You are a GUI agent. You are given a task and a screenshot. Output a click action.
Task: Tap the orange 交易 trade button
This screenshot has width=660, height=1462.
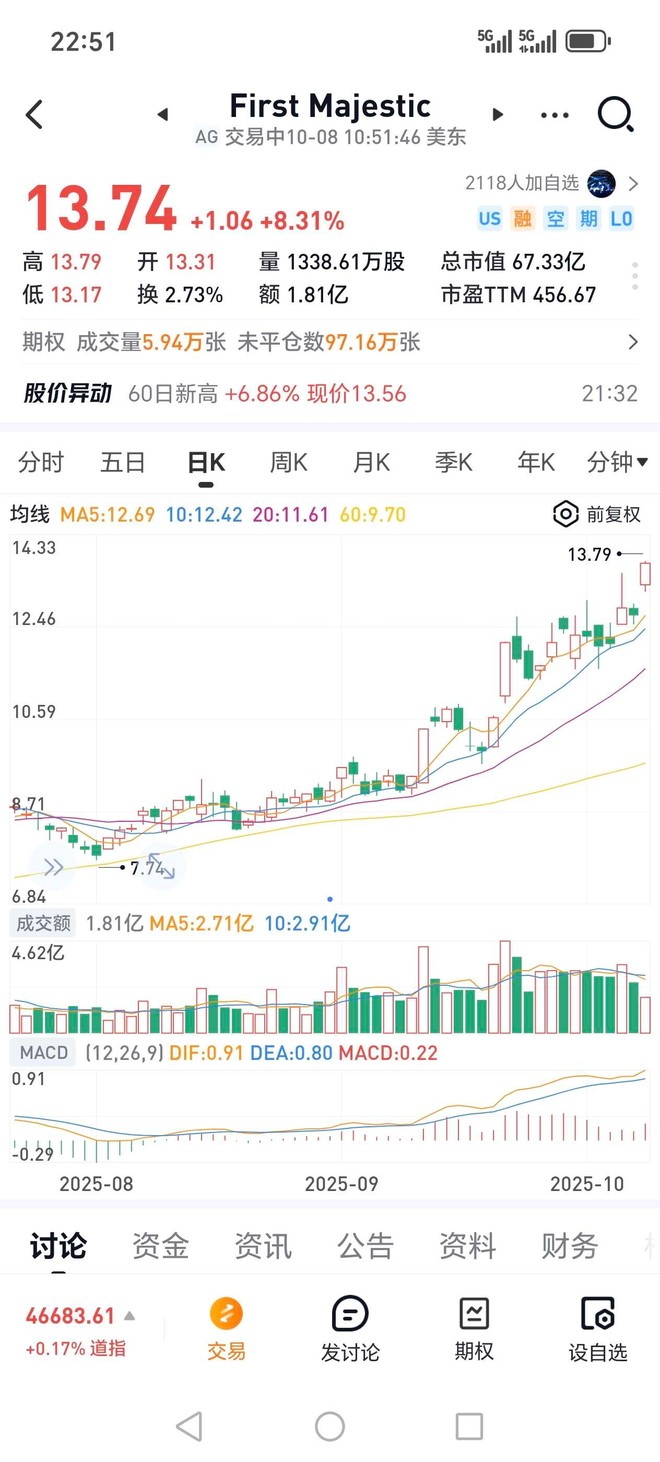coord(226,1330)
